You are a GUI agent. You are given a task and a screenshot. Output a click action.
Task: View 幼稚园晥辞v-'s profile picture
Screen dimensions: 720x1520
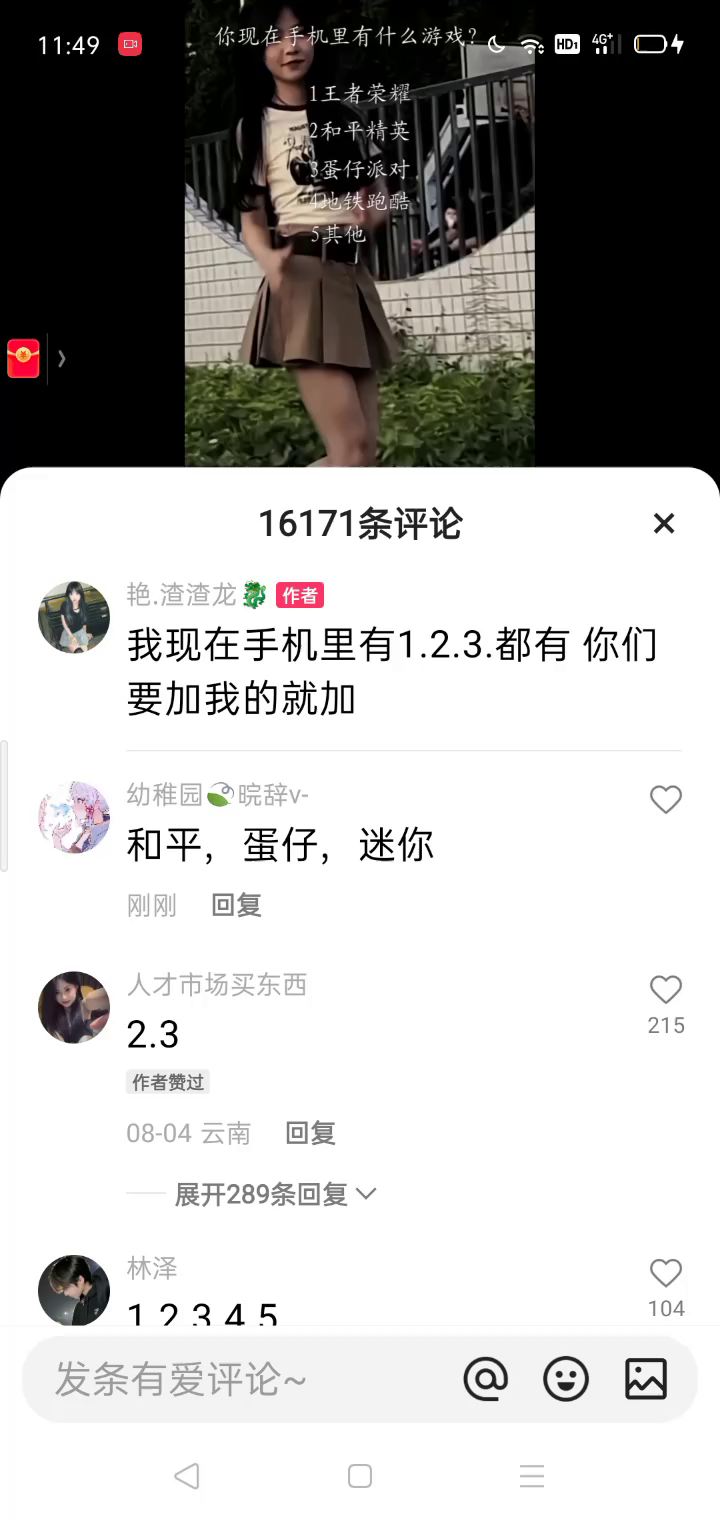click(x=74, y=817)
